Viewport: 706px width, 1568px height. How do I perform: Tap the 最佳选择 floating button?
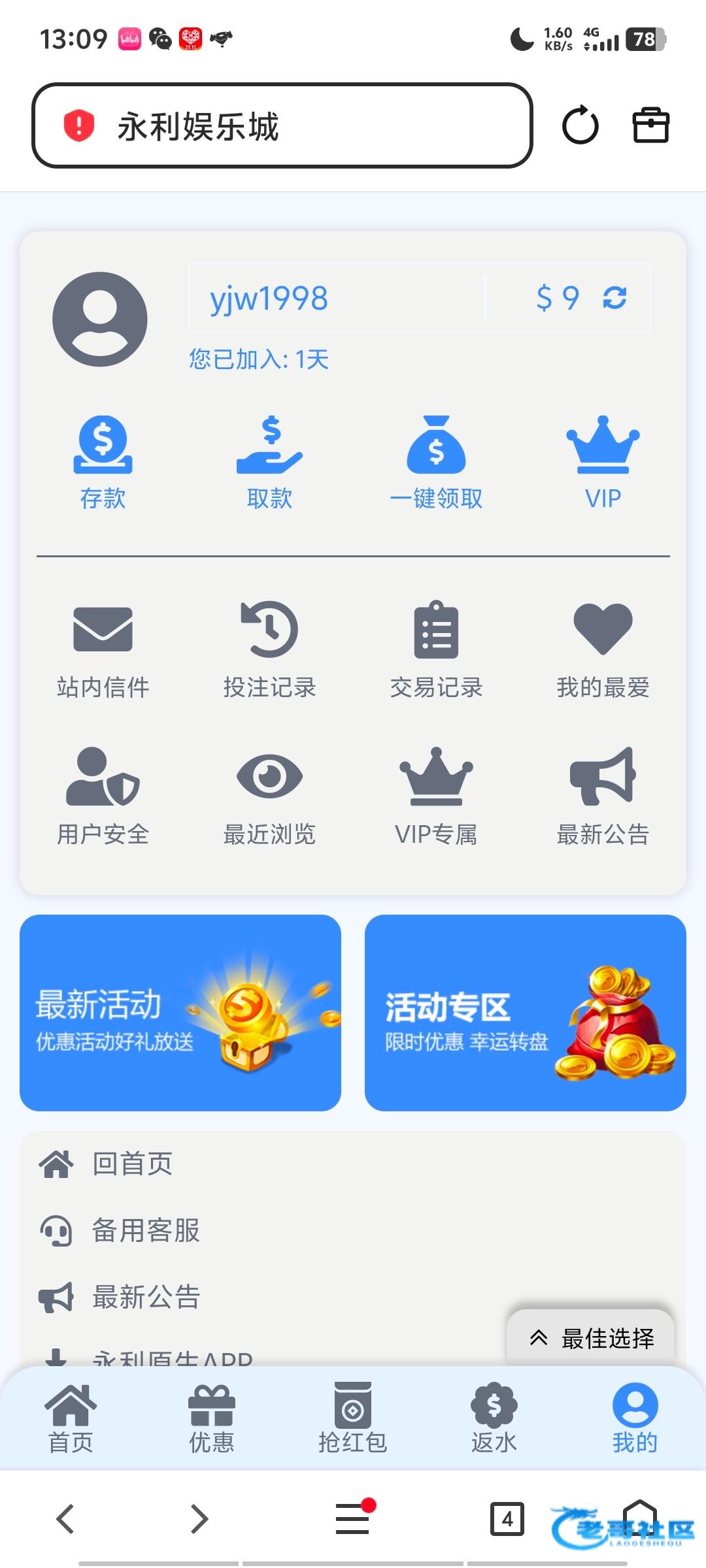[x=591, y=1338]
